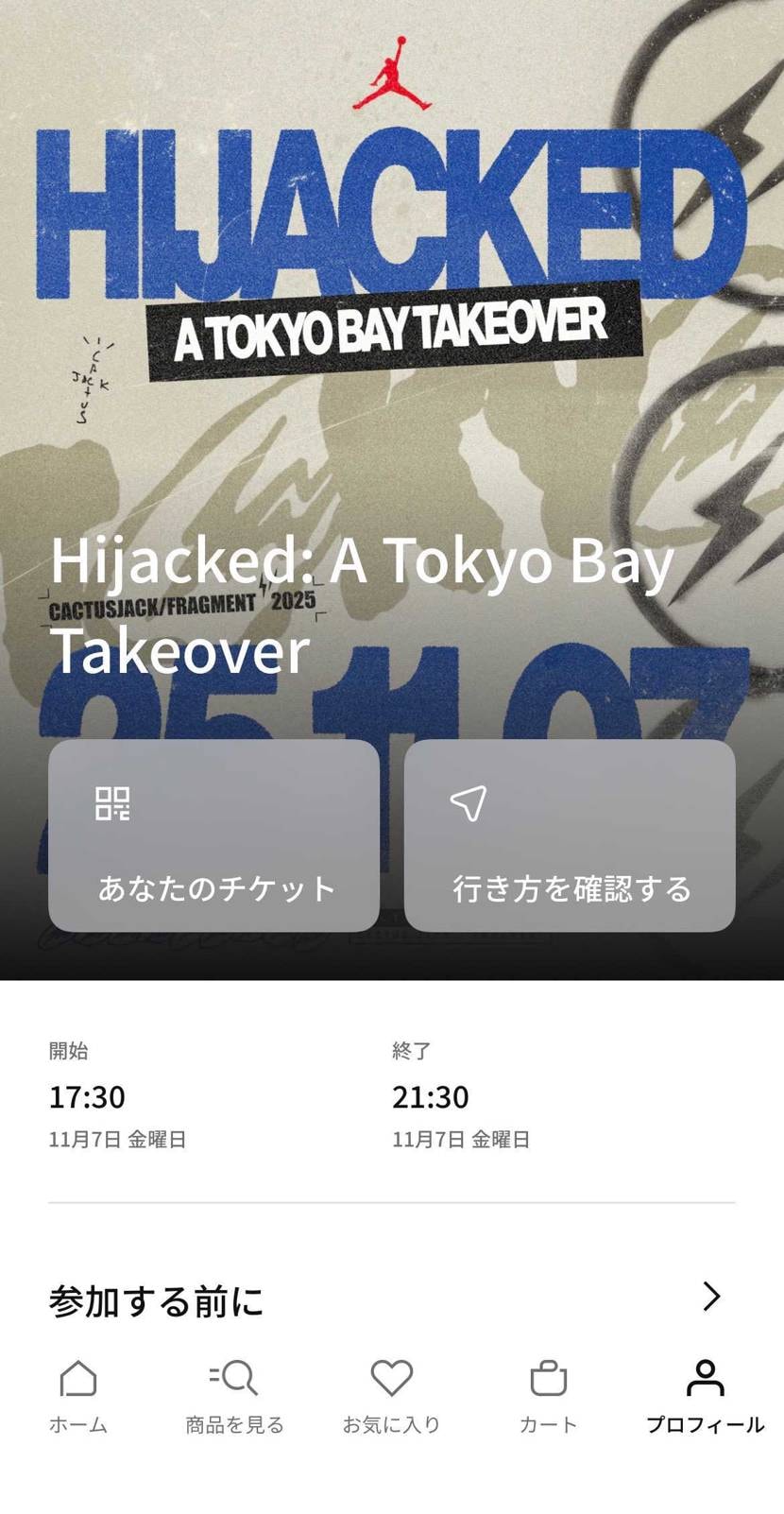Tap the 開始 start time 17:30
This screenshot has height=1514, width=784.
click(87, 1096)
